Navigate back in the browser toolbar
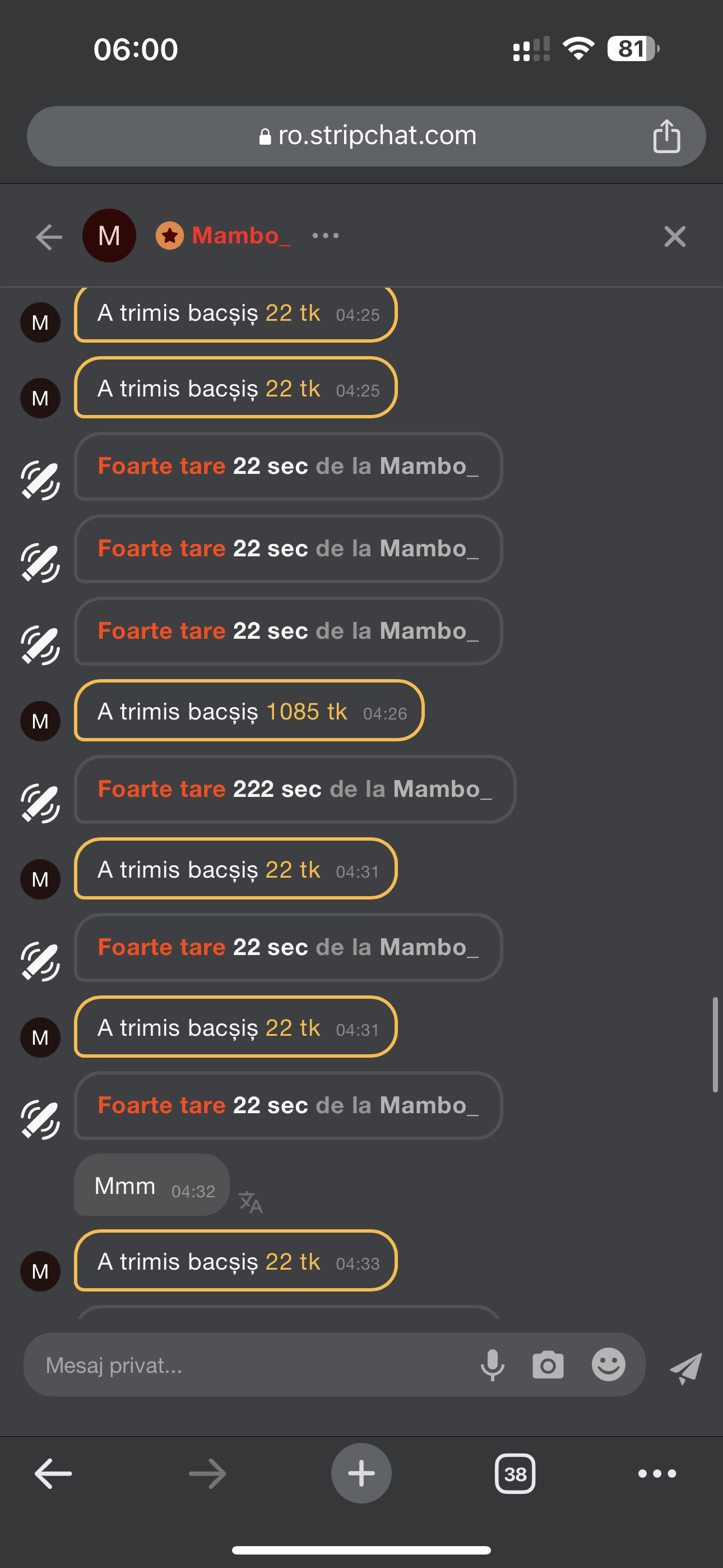723x1568 pixels. coord(54,1474)
